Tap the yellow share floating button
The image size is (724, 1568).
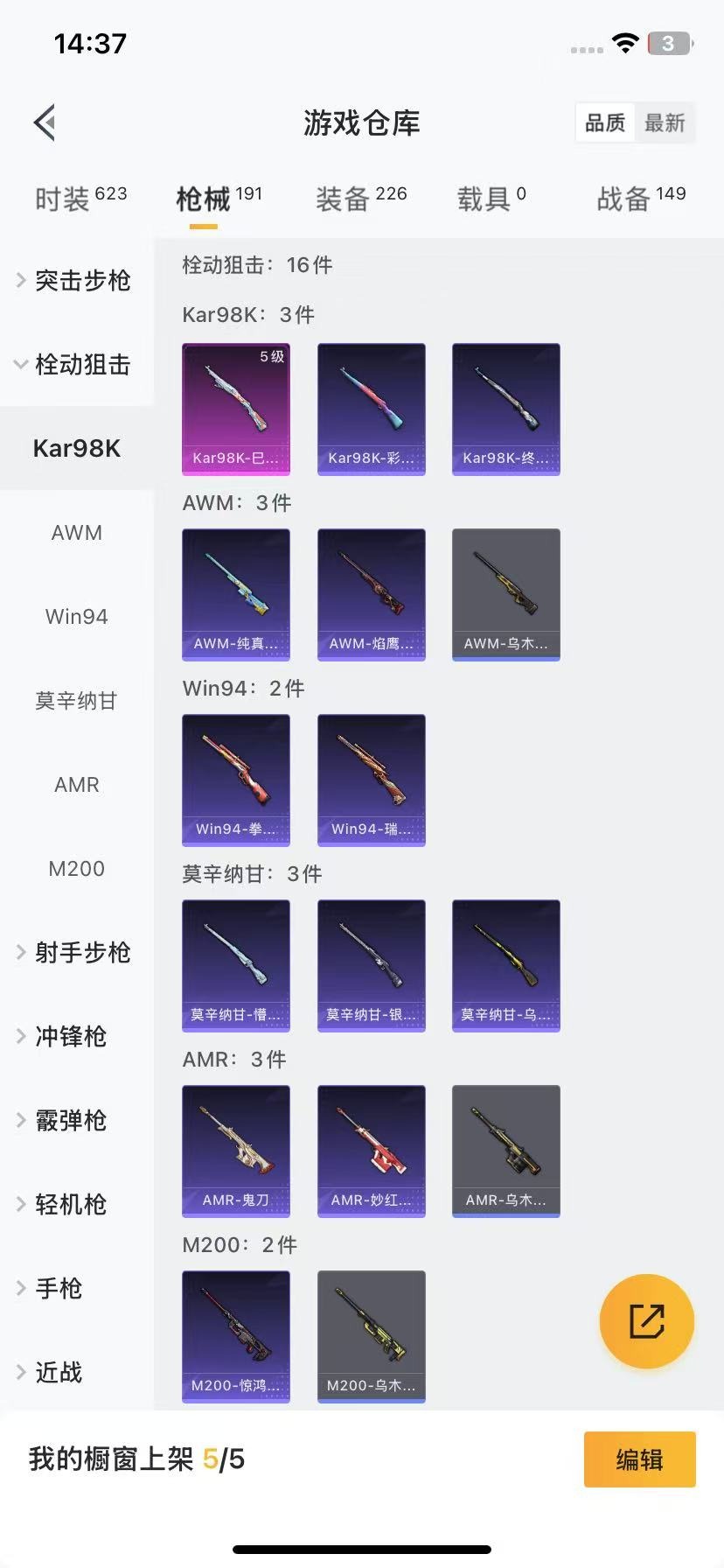647,1320
